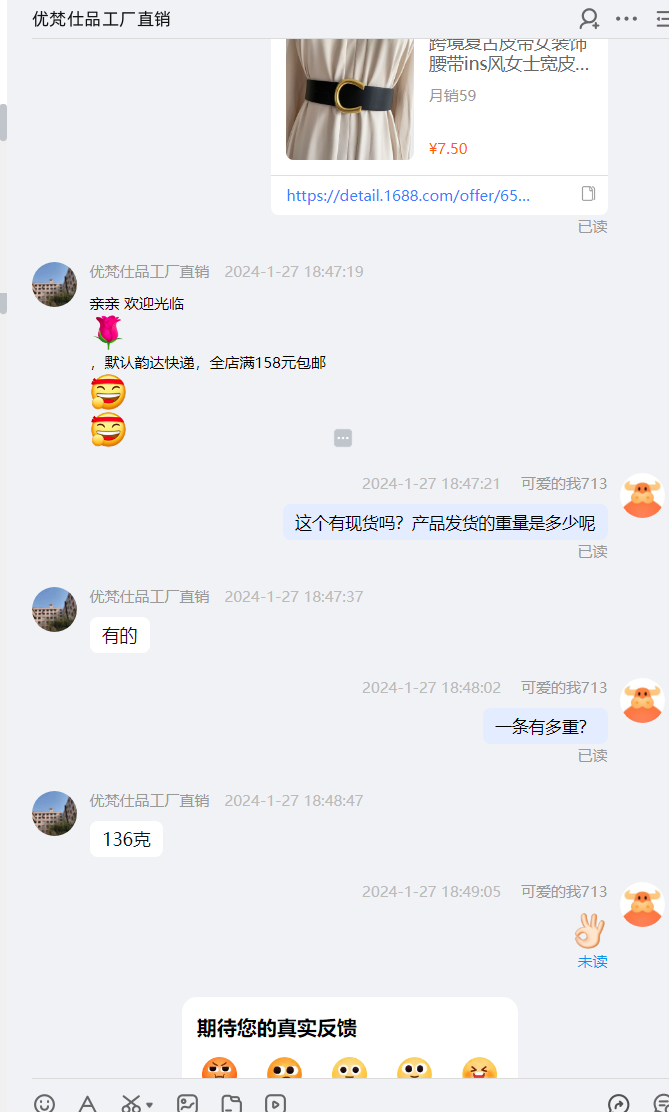Send a picture from the toolbar
This screenshot has height=1112, width=669.
[187, 1103]
